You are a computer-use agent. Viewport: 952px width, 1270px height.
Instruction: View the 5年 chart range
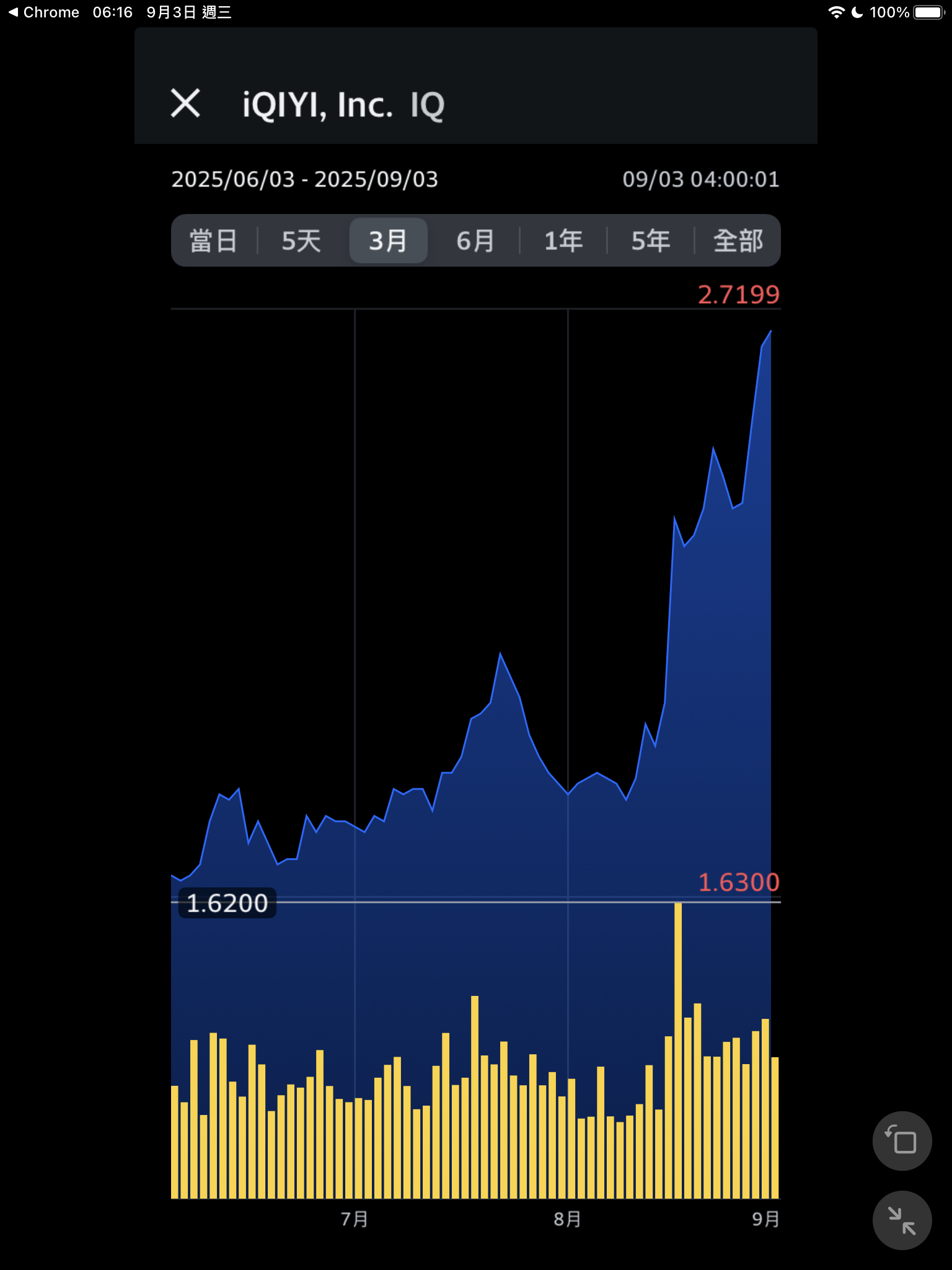[650, 241]
